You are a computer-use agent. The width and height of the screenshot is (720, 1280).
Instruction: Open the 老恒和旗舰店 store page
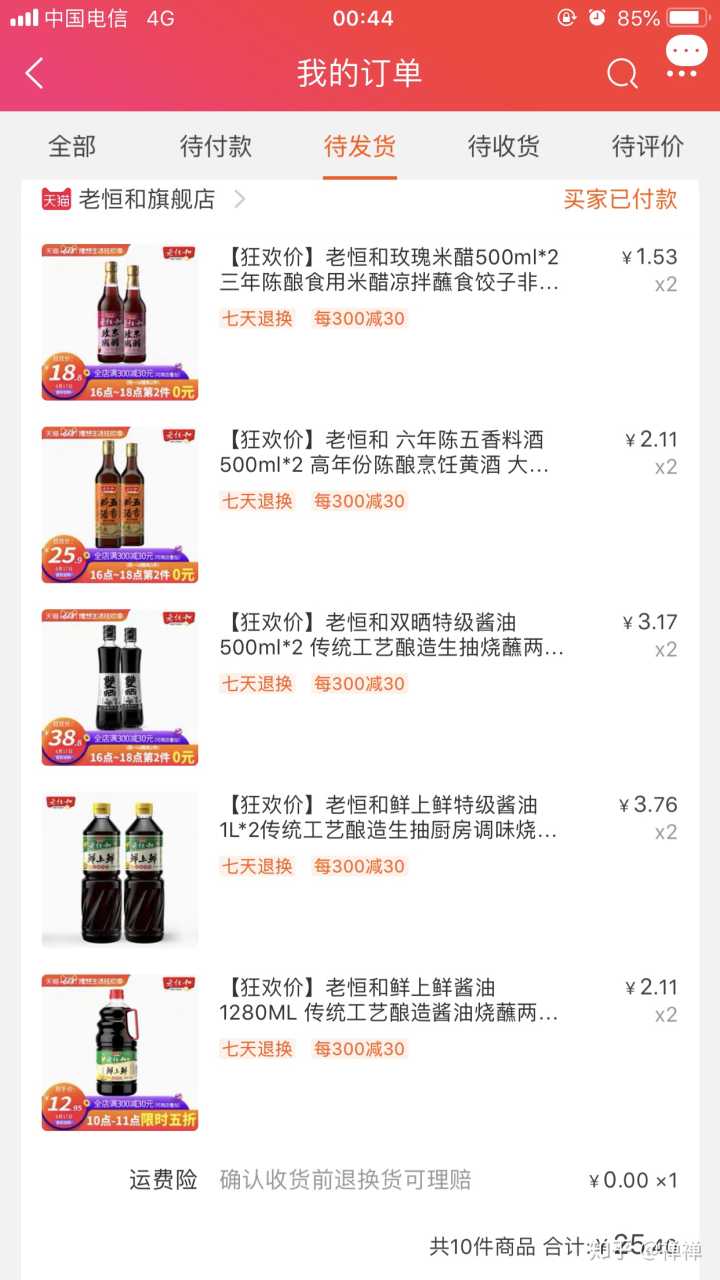tap(146, 199)
